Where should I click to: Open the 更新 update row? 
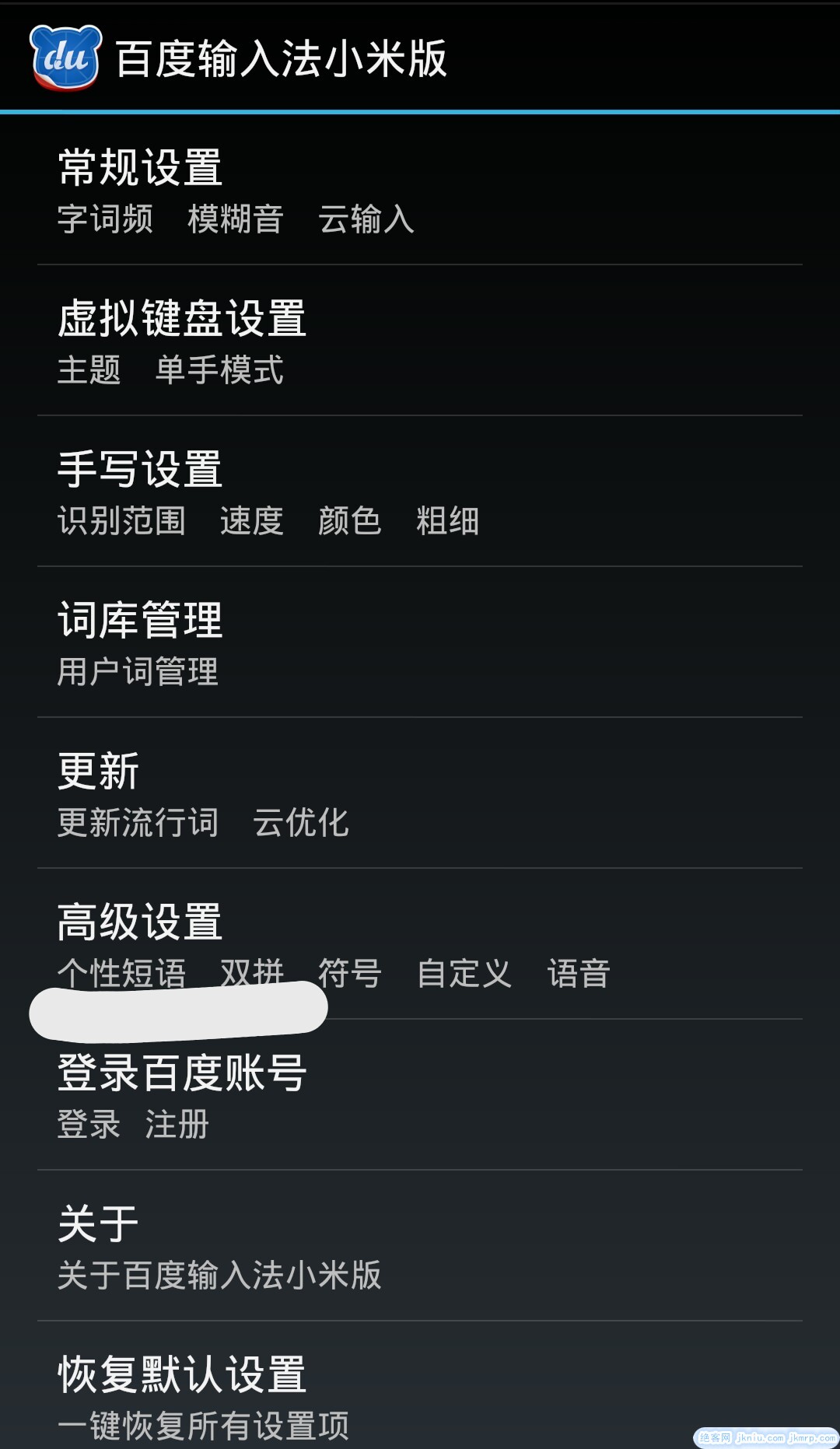pos(420,793)
